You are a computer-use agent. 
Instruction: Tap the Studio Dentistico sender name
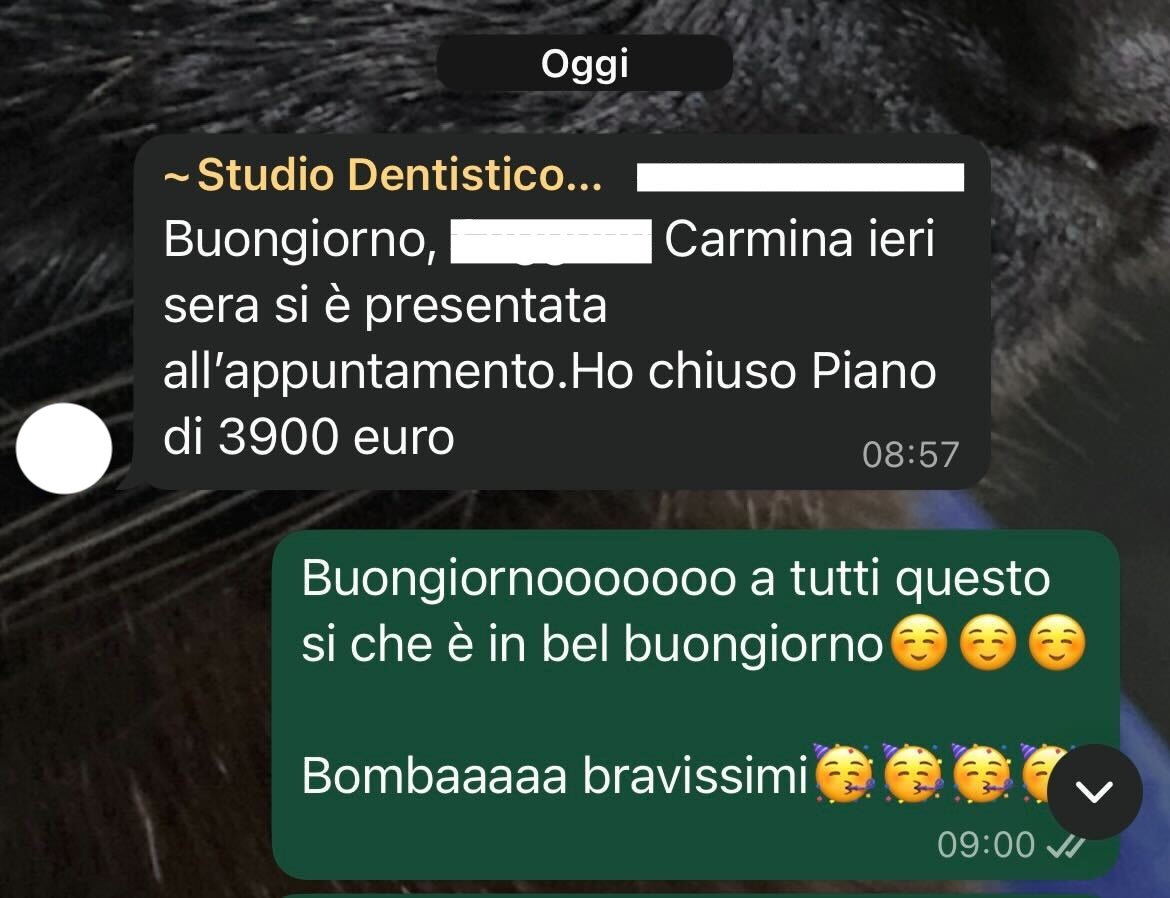tap(383, 176)
